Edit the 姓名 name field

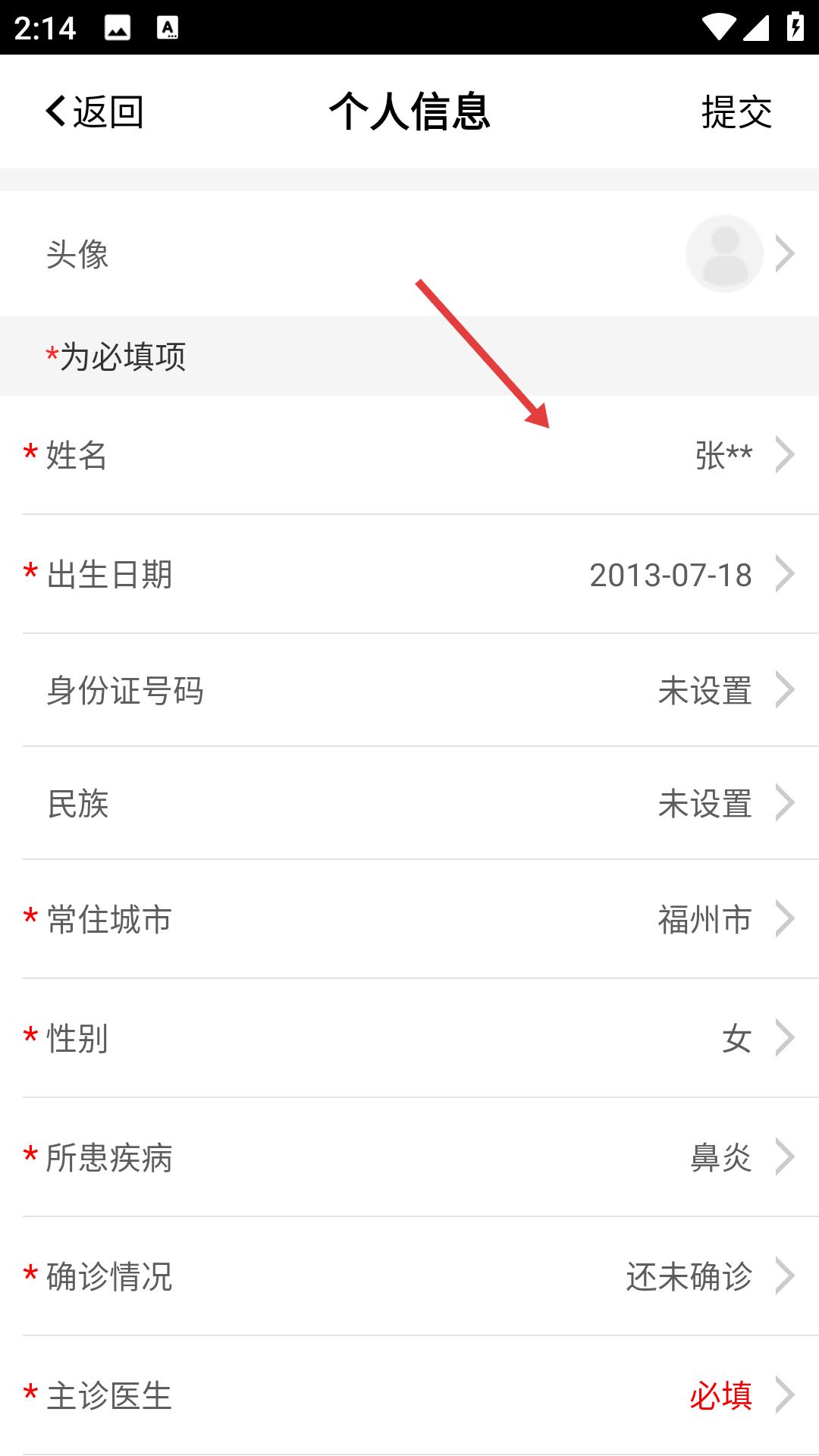[409, 455]
